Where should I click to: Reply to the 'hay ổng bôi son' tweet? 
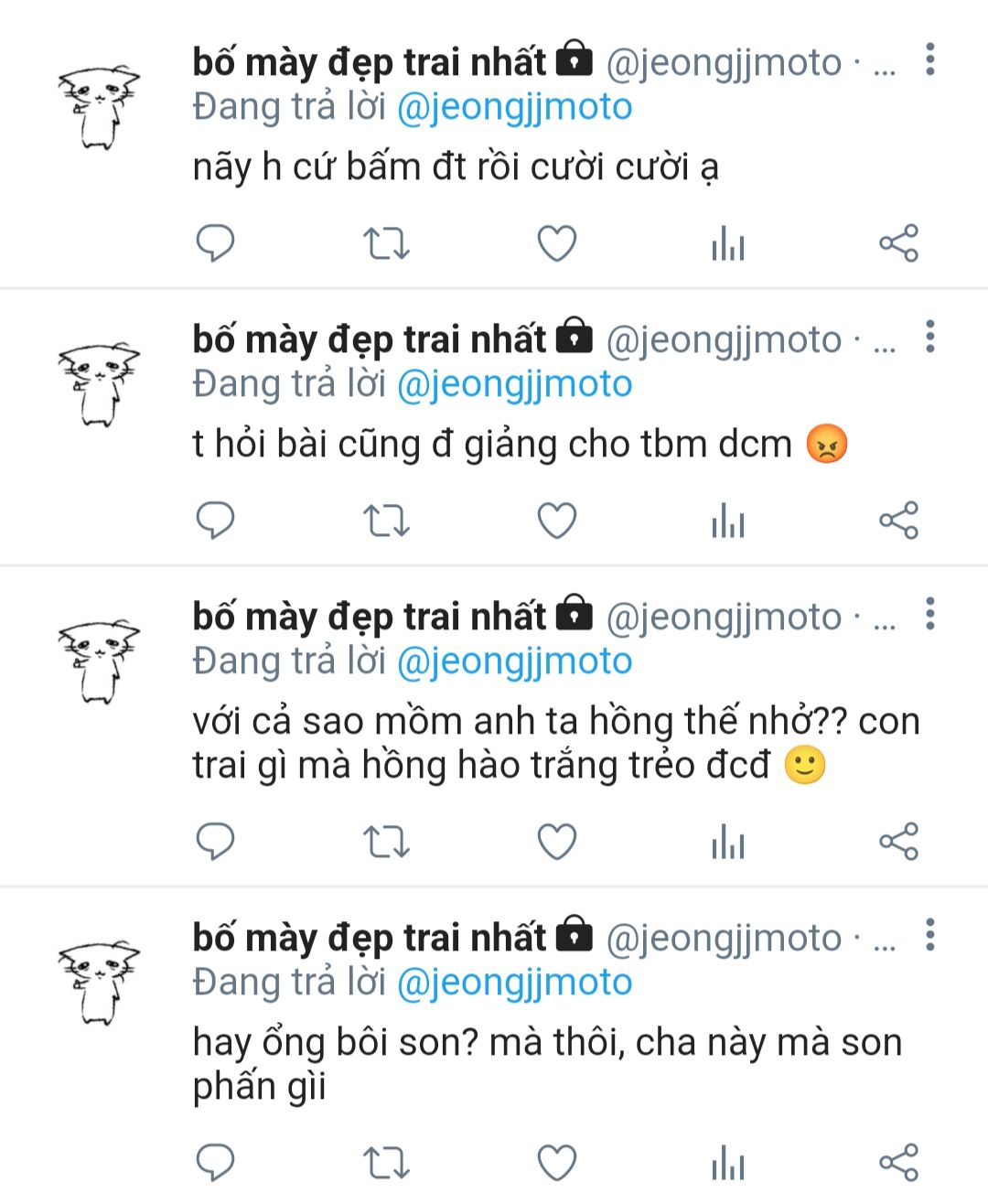(216, 1163)
